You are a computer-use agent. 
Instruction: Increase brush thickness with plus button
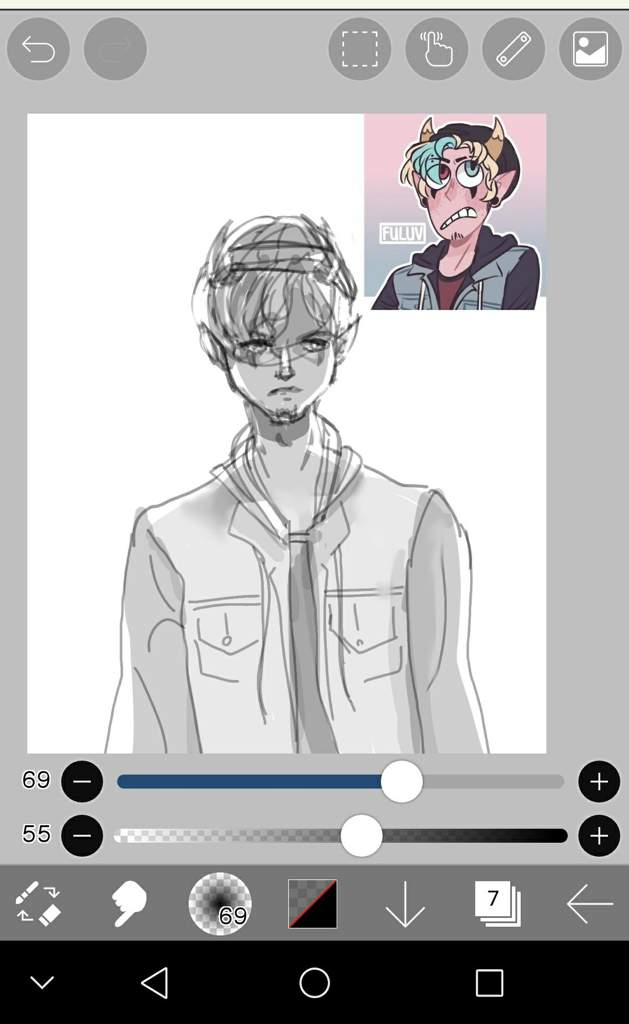click(x=599, y=781)
